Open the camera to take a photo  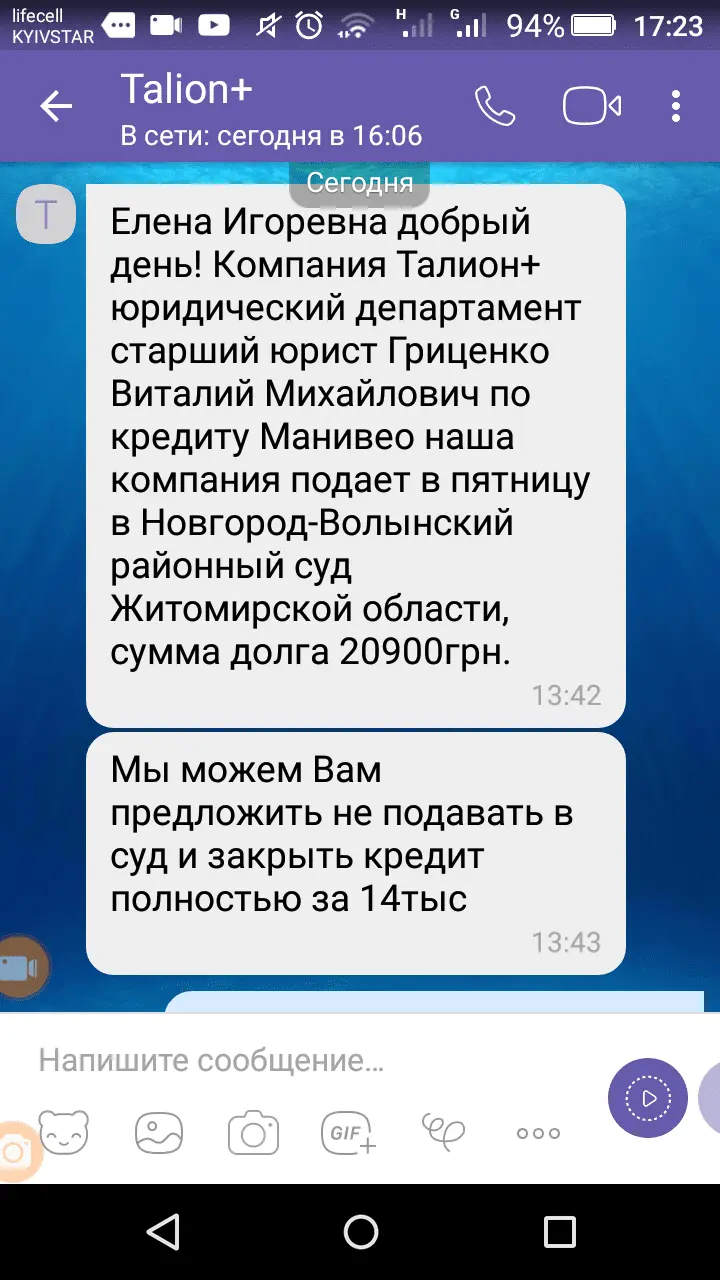253,1132
